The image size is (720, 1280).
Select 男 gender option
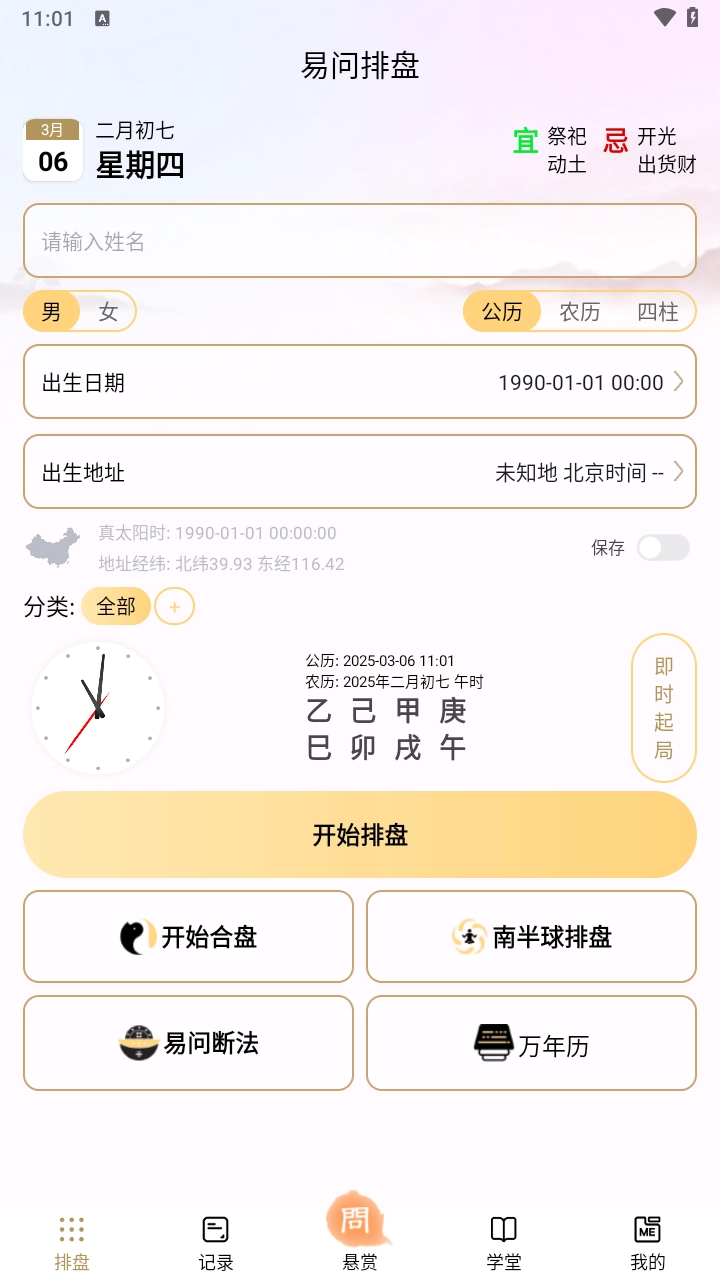(x=52, y=312)
